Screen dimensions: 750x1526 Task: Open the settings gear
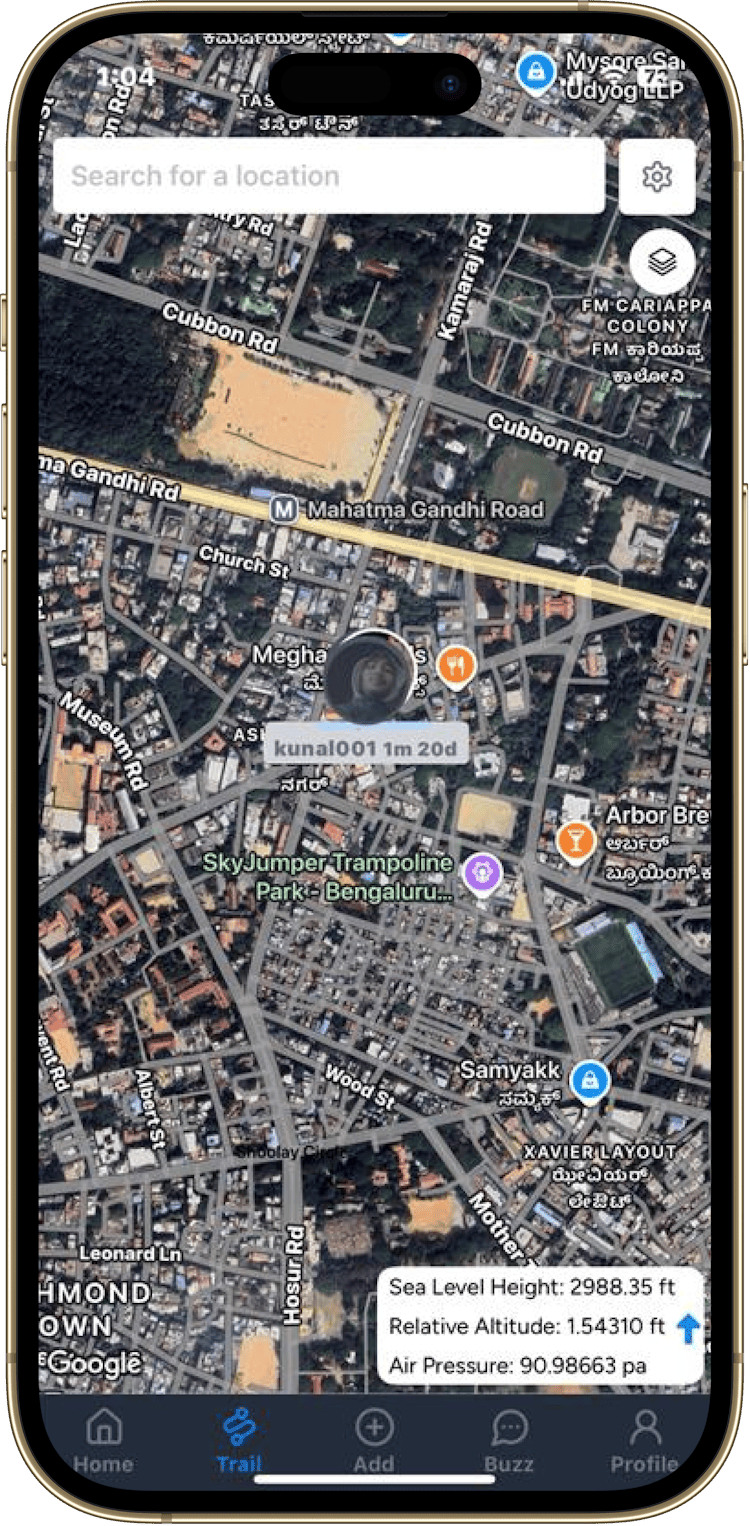tap(657, 177)
